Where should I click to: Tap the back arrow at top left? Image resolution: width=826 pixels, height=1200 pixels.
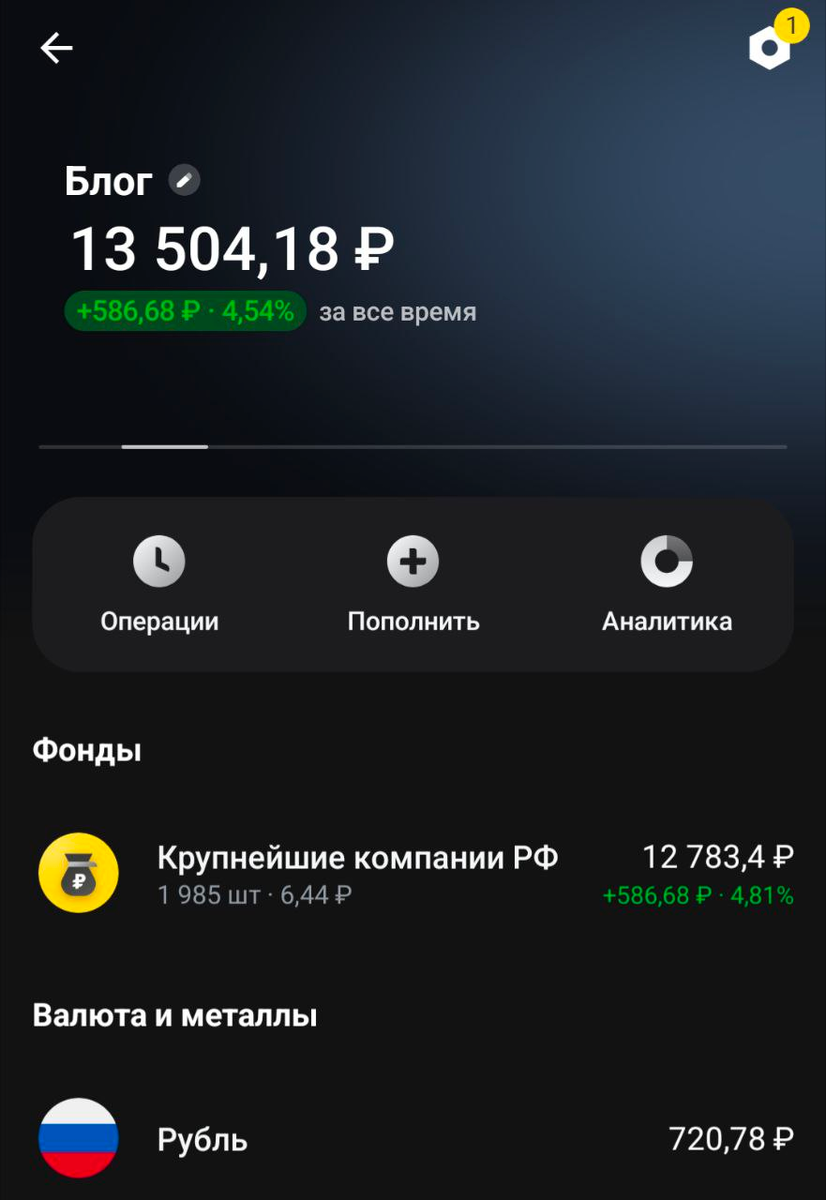[x=57, y=47]
